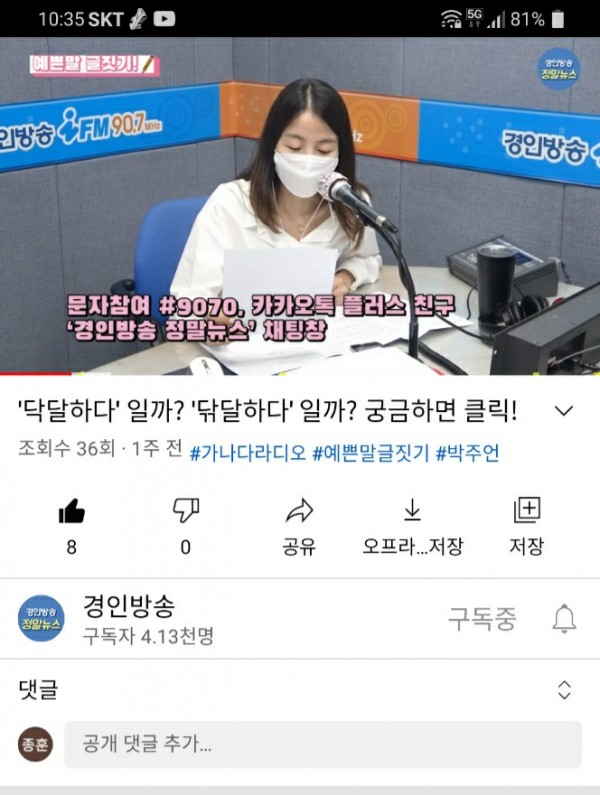The image size is (600, 795).
Task: Tap the 구독중 subscription button
Action: (x=481, y=619)
